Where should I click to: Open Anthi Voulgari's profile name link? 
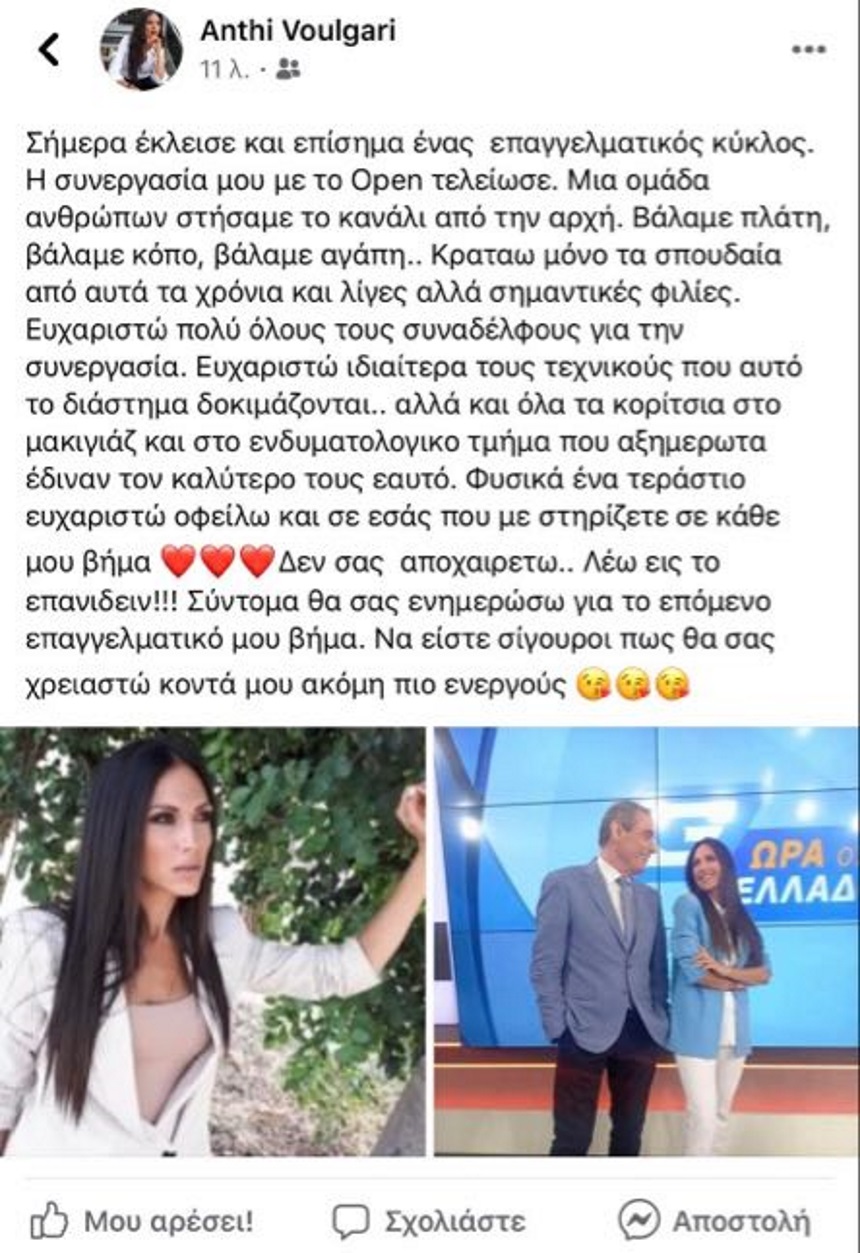[297, 31]
